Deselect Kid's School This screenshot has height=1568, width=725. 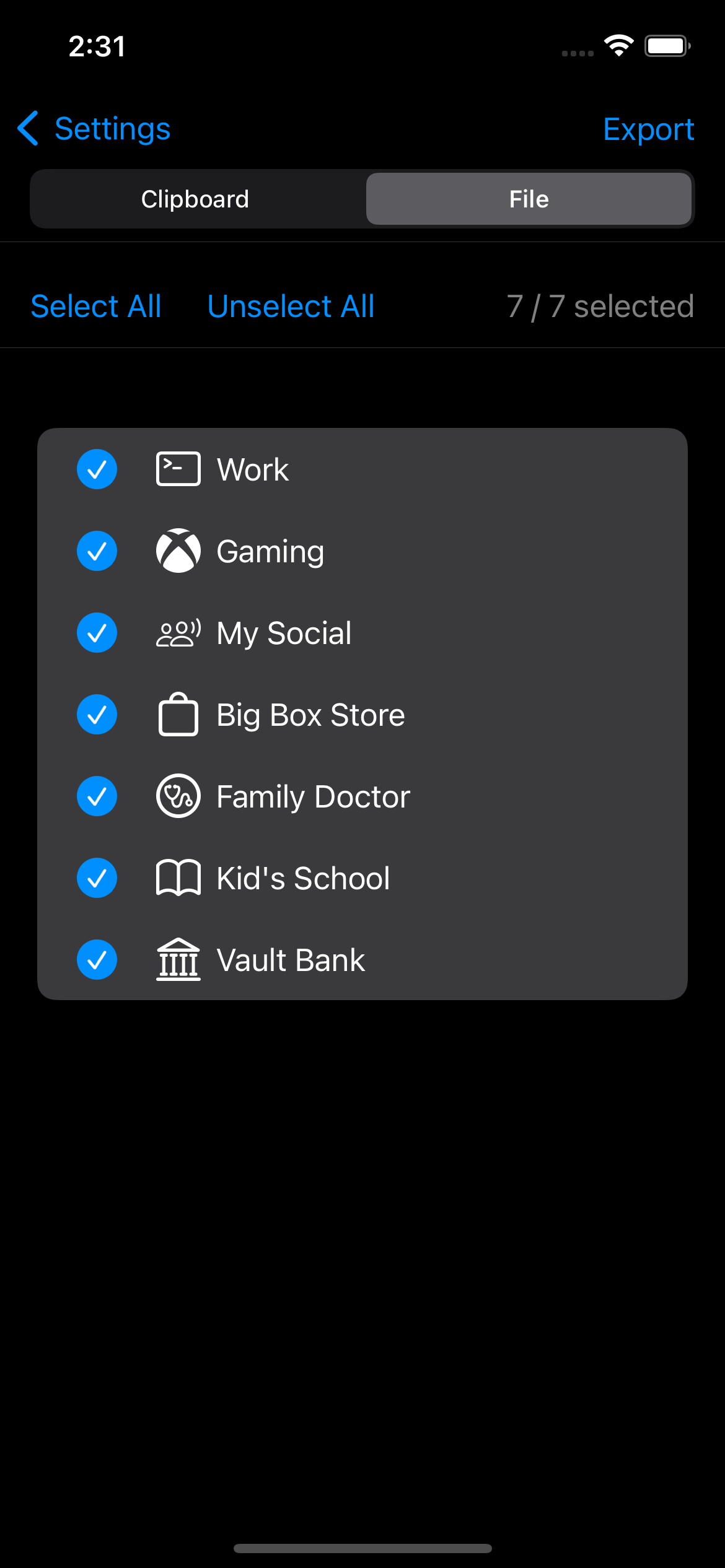97,878
